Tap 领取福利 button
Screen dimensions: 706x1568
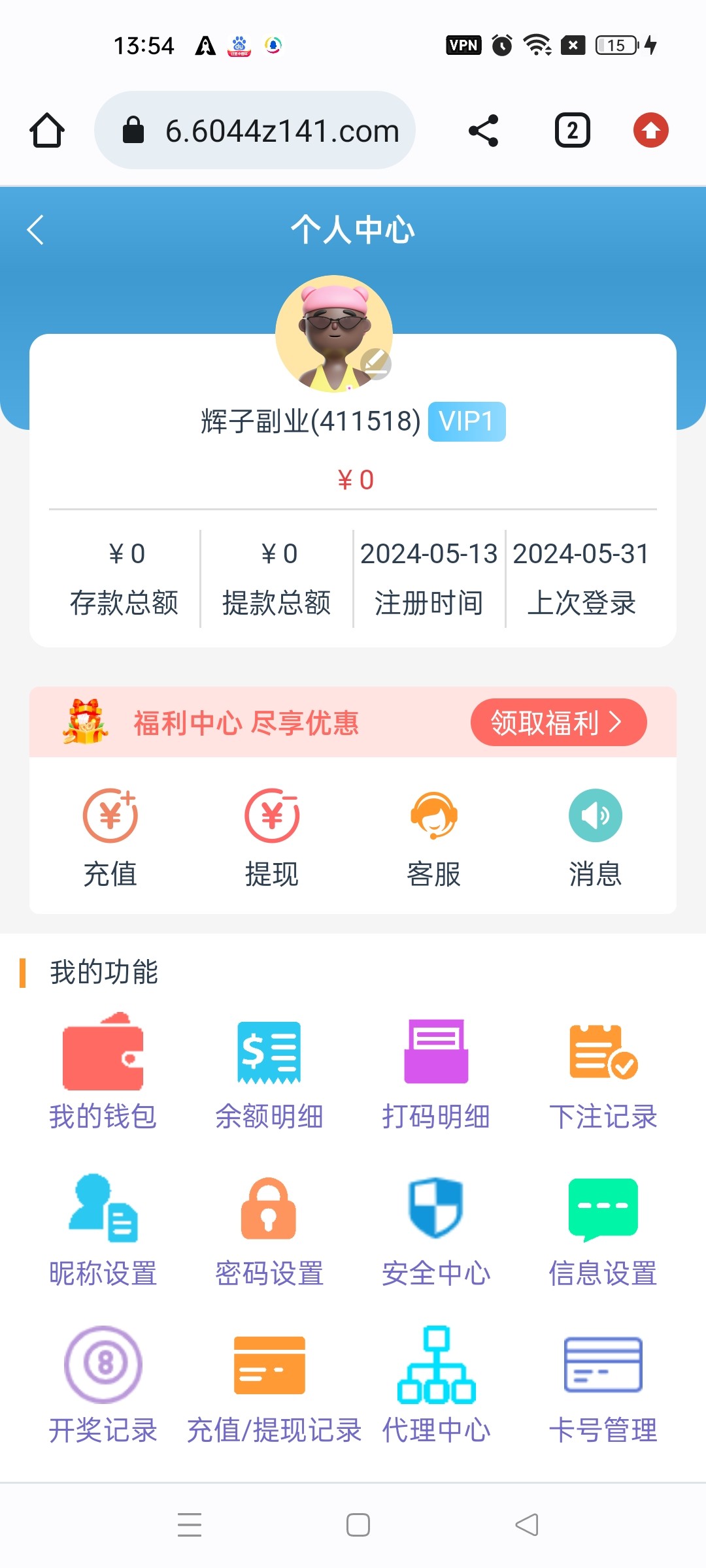click(x=558, y=723)
